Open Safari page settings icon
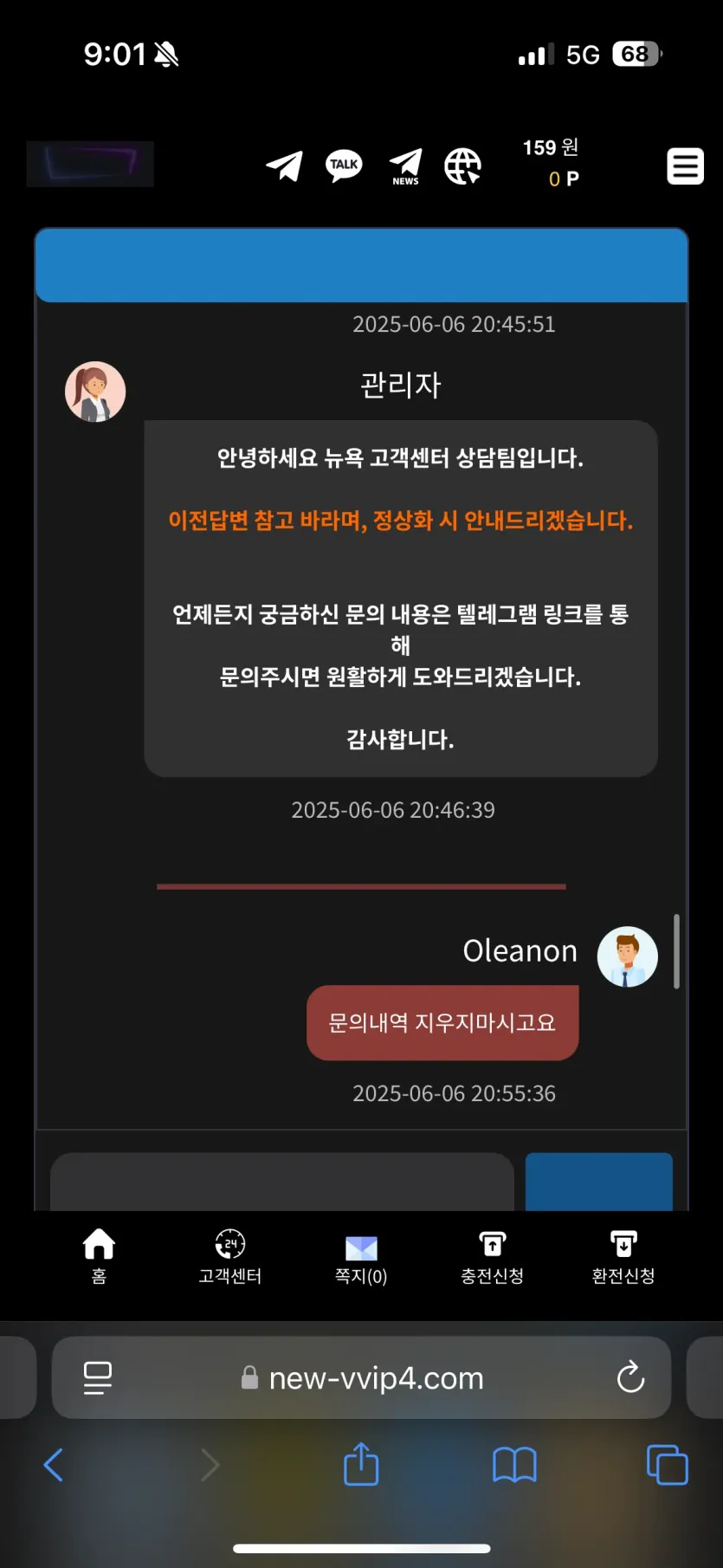This screenshot has width=723, height=1568. [97, 1377]
